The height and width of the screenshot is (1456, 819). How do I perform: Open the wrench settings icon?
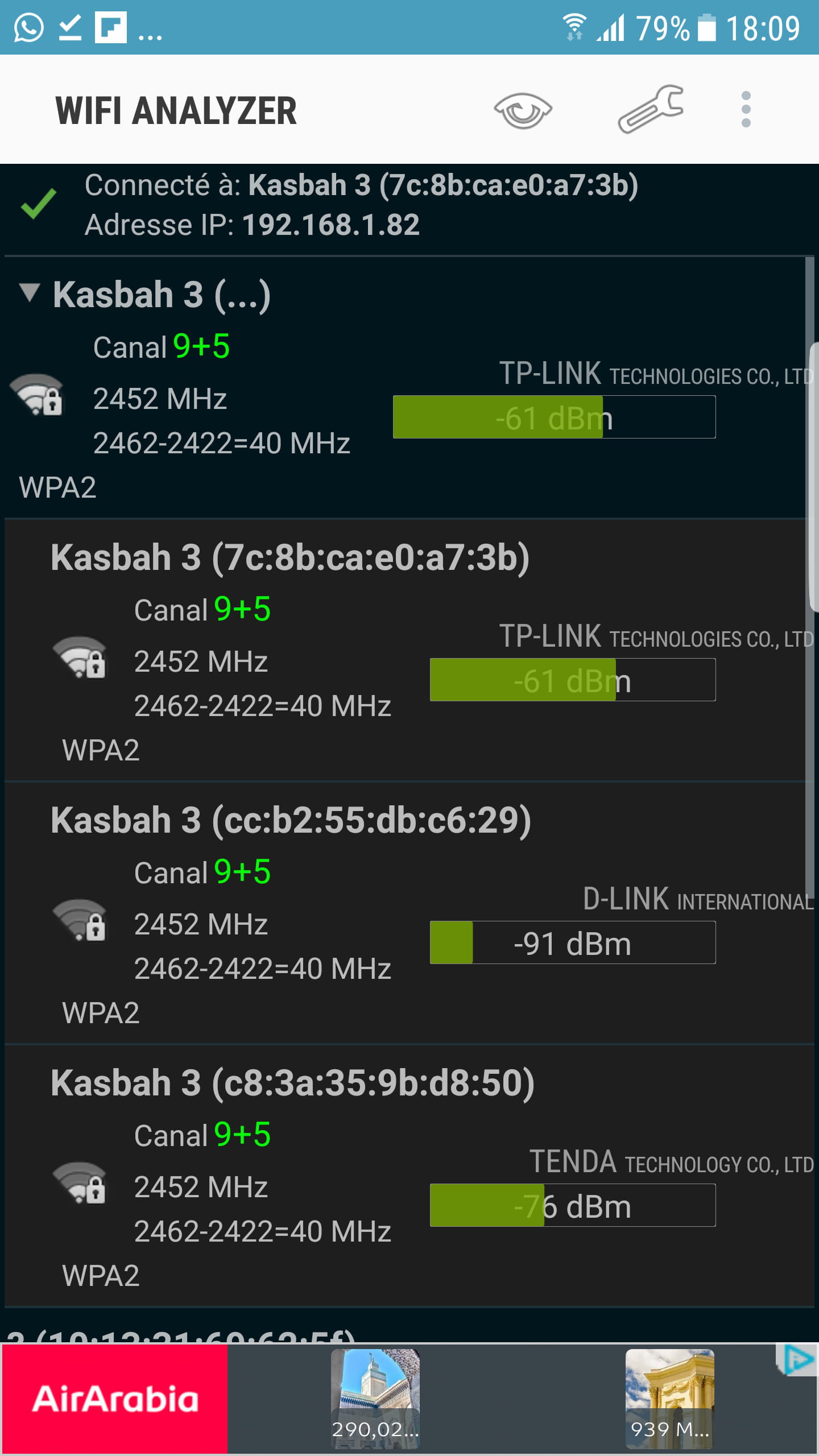(651, 109)
